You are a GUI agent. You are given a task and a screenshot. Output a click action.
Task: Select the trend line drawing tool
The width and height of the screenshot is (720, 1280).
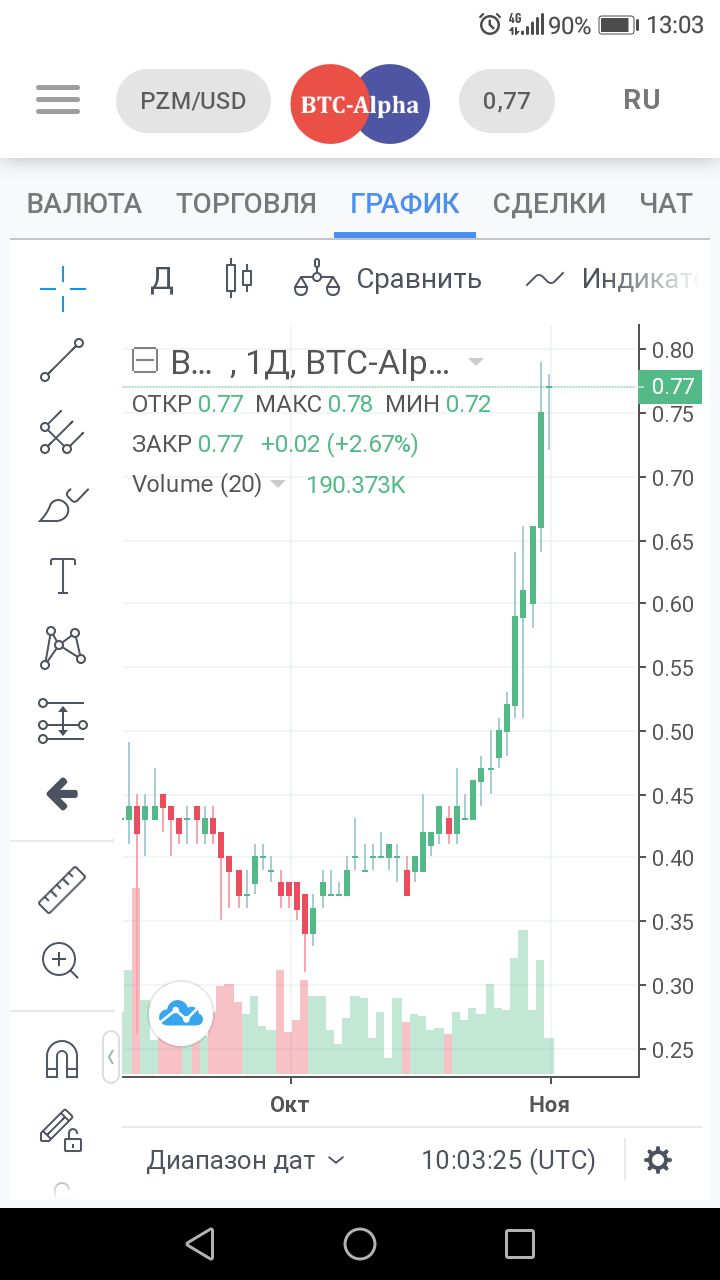(62, 360)
